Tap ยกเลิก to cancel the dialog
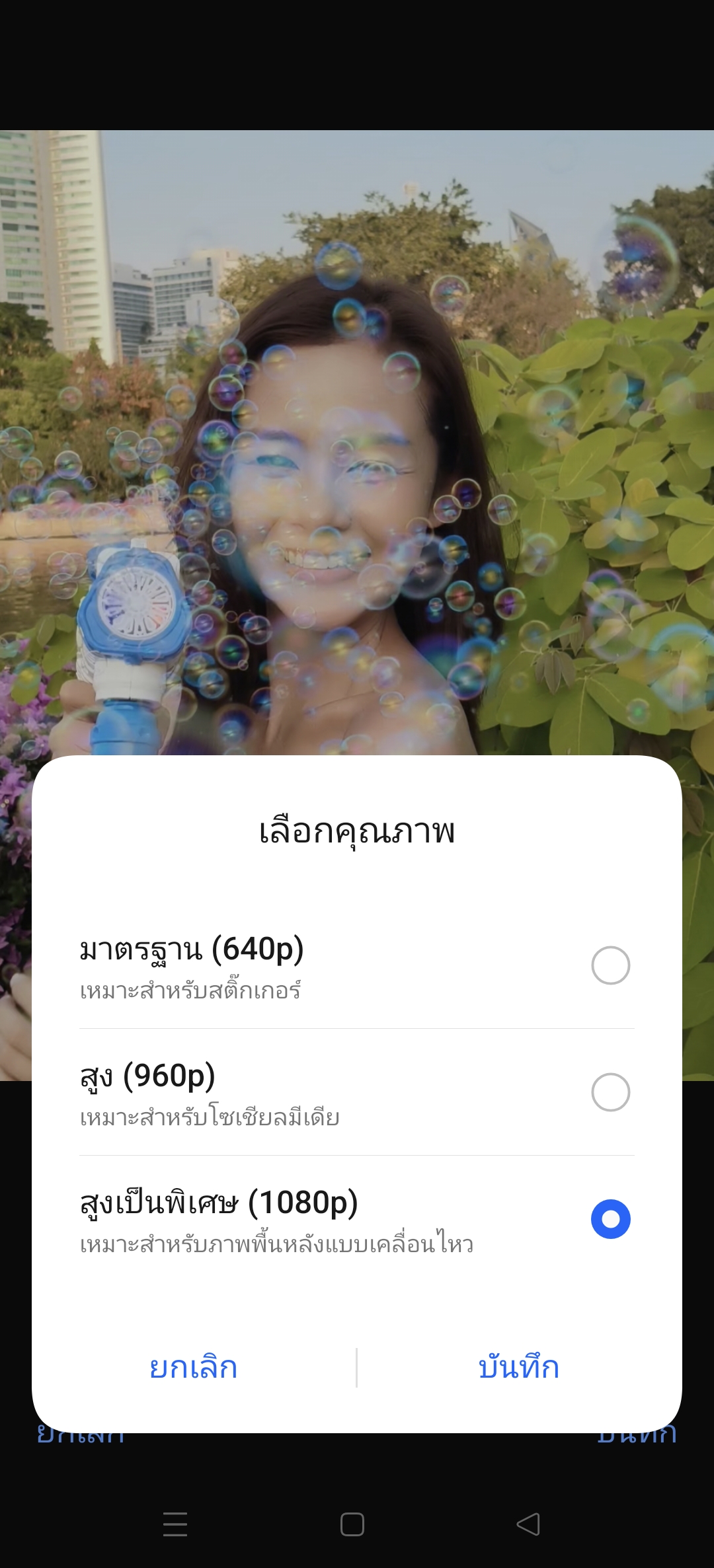The height and width of the screenshot is (1568, 714). [193, 1367]
